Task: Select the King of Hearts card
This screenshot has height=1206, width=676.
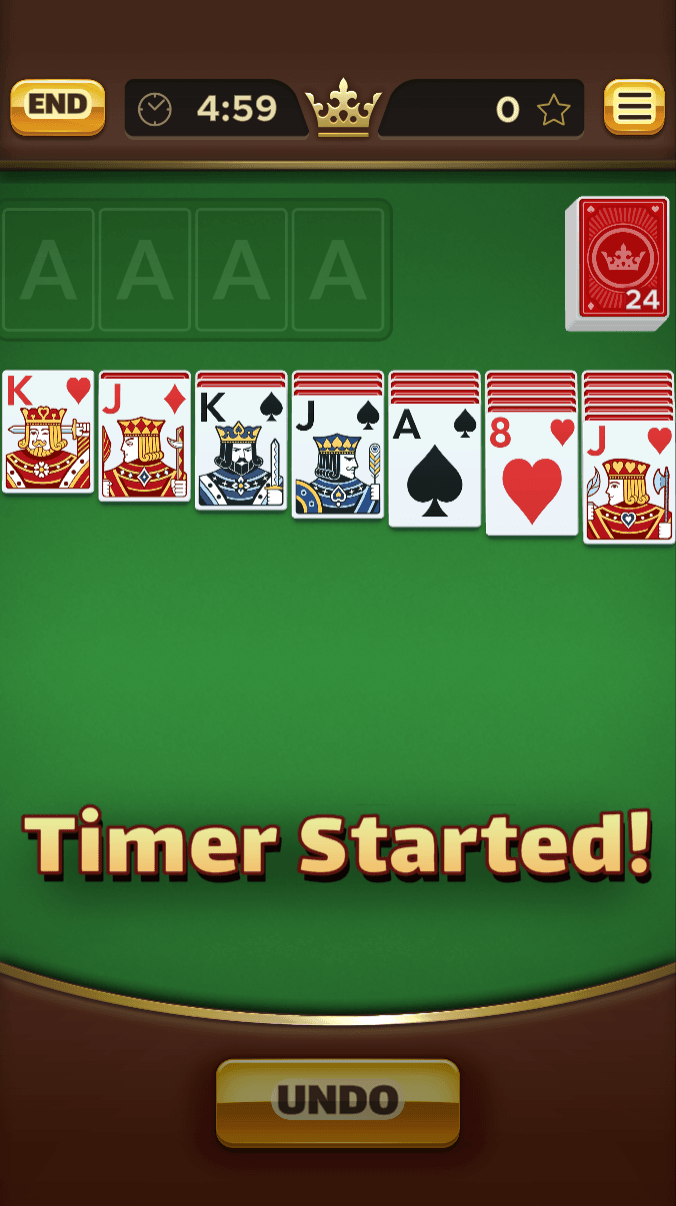Action: (x=48, y=432)
